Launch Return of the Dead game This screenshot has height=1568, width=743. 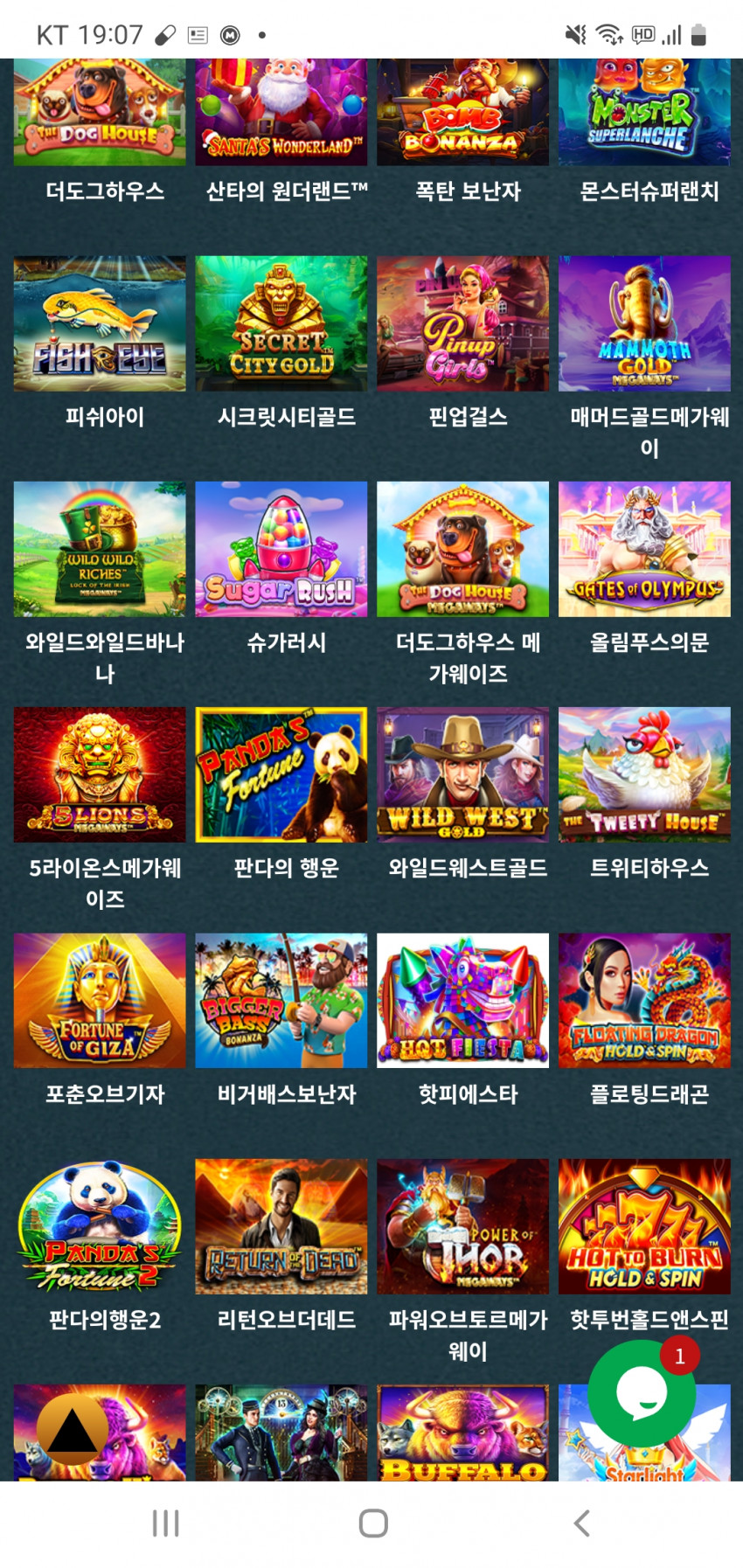281,1225
